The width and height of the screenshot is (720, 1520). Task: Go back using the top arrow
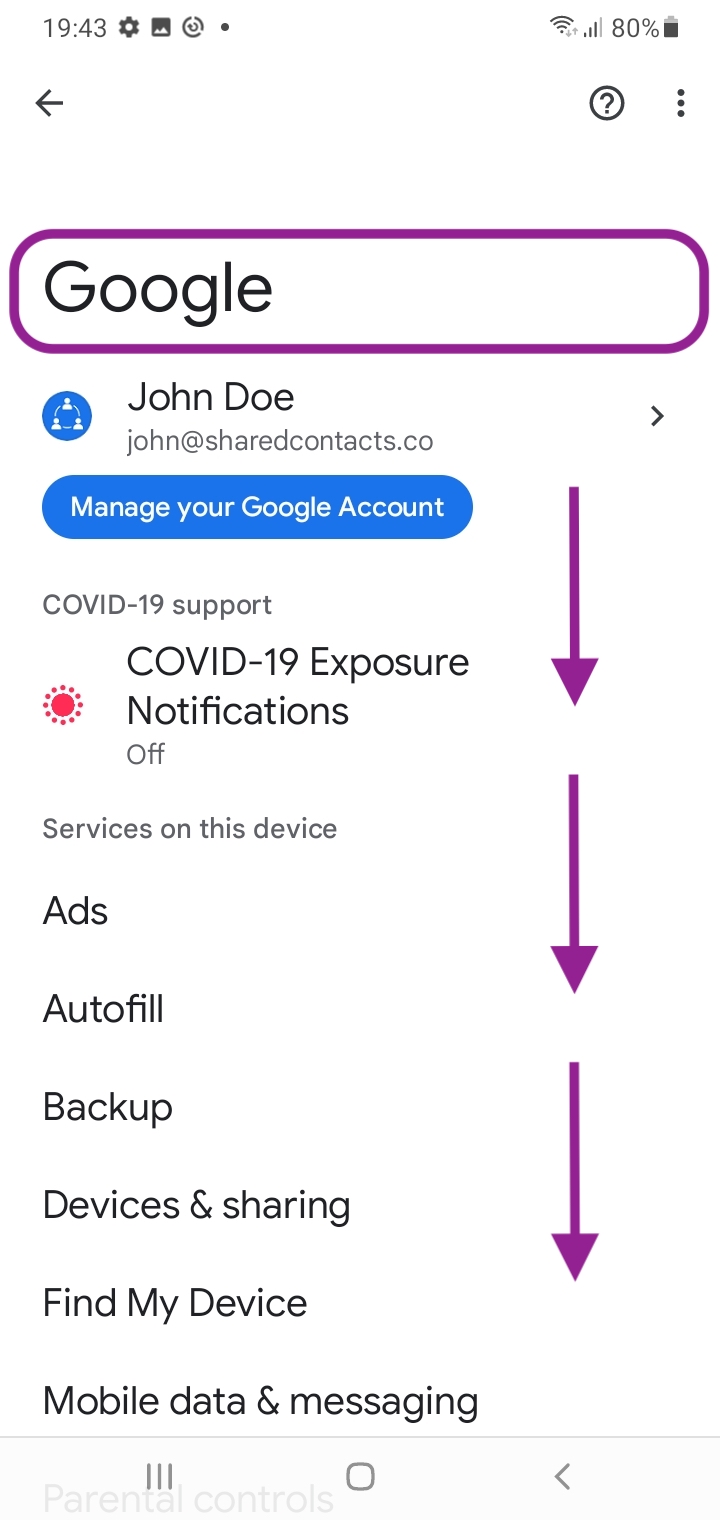click(49, 103)
